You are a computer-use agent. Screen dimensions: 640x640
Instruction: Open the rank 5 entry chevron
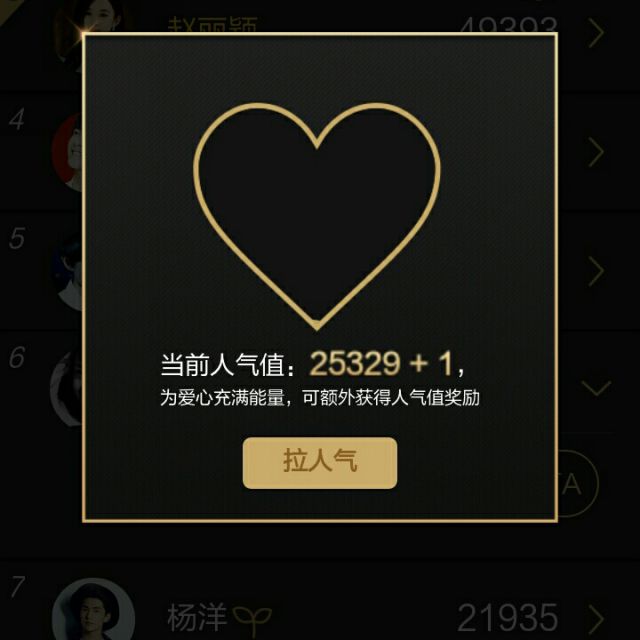pos(596,271)
